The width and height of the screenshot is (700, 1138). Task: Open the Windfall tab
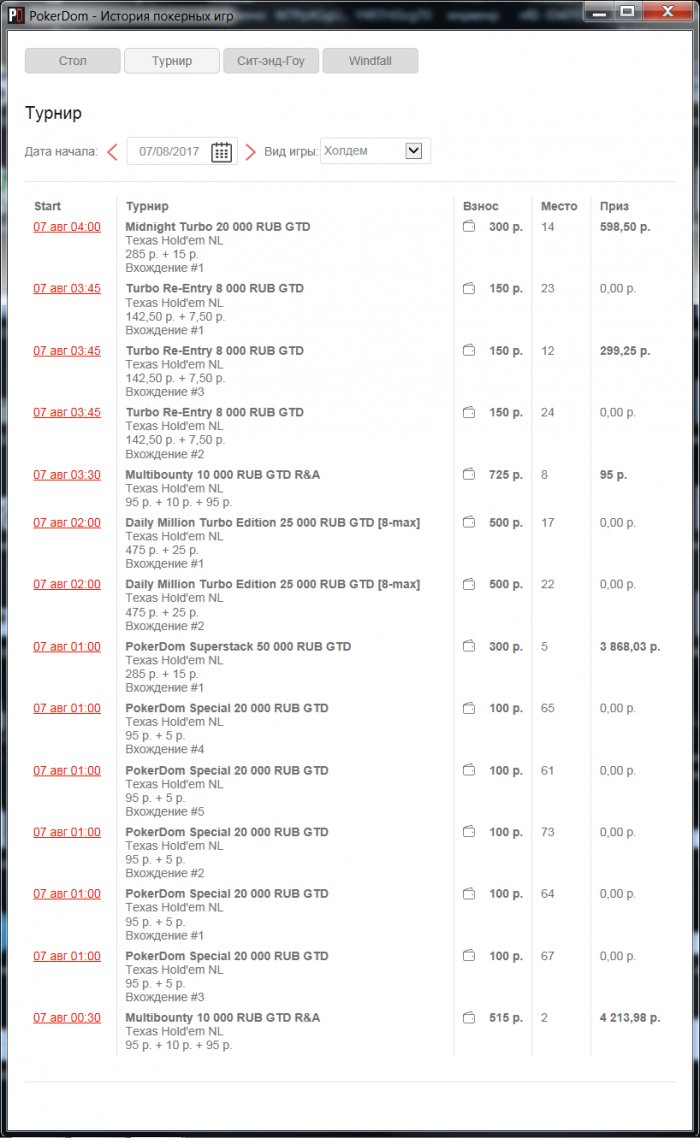(x=370, y=61)
